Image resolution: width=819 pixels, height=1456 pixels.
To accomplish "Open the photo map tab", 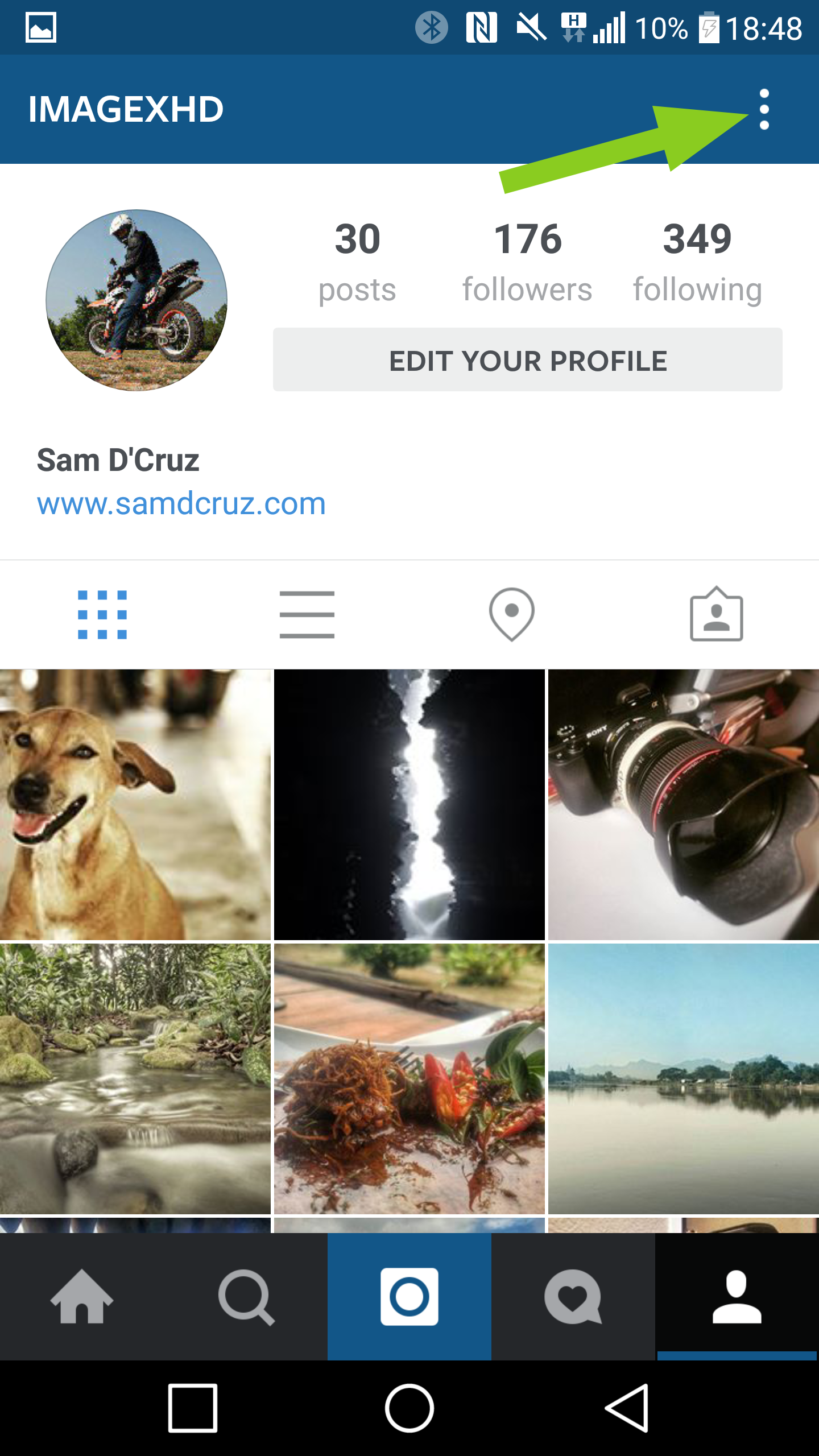I will [x=512, y=614].
